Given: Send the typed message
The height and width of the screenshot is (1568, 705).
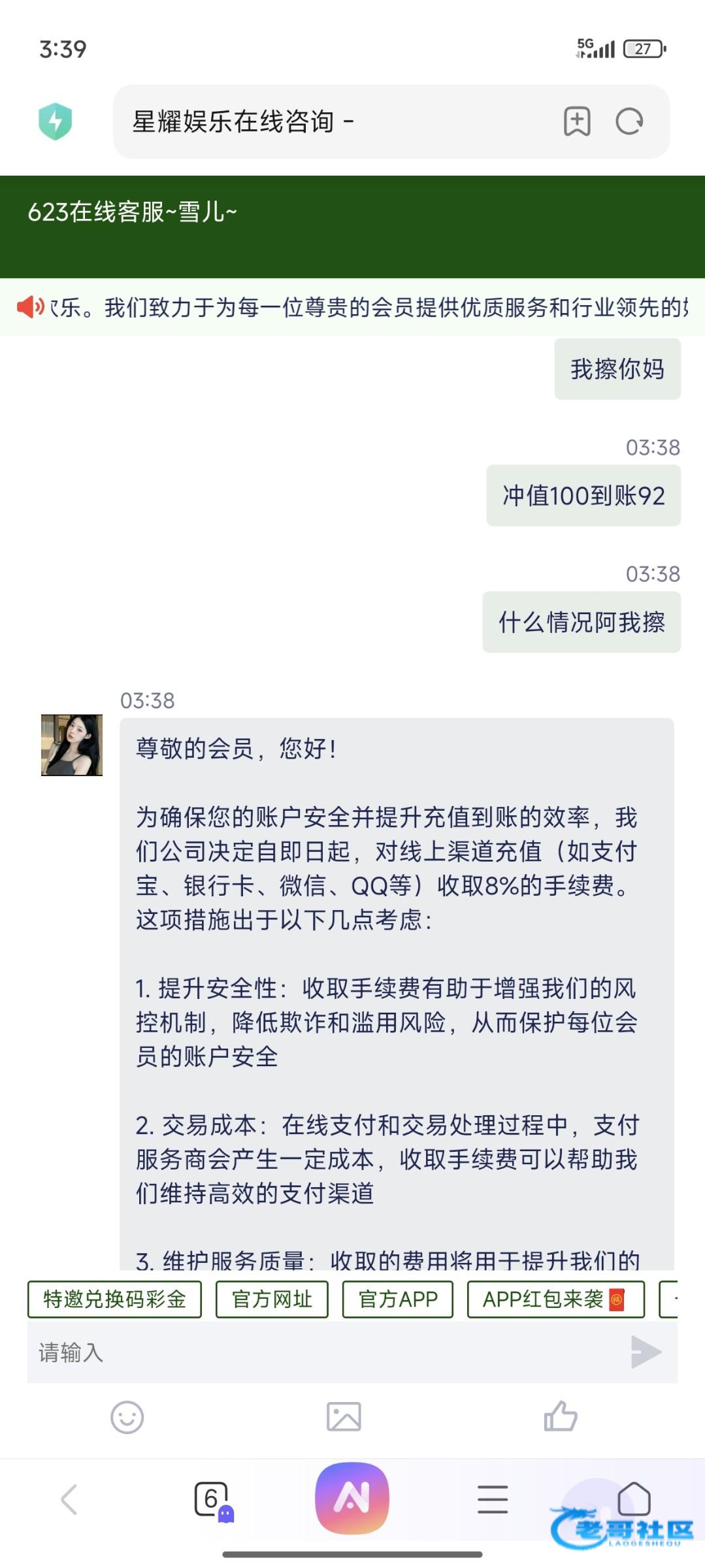Looking at the screenshot, I should (x=646, y=1352).
